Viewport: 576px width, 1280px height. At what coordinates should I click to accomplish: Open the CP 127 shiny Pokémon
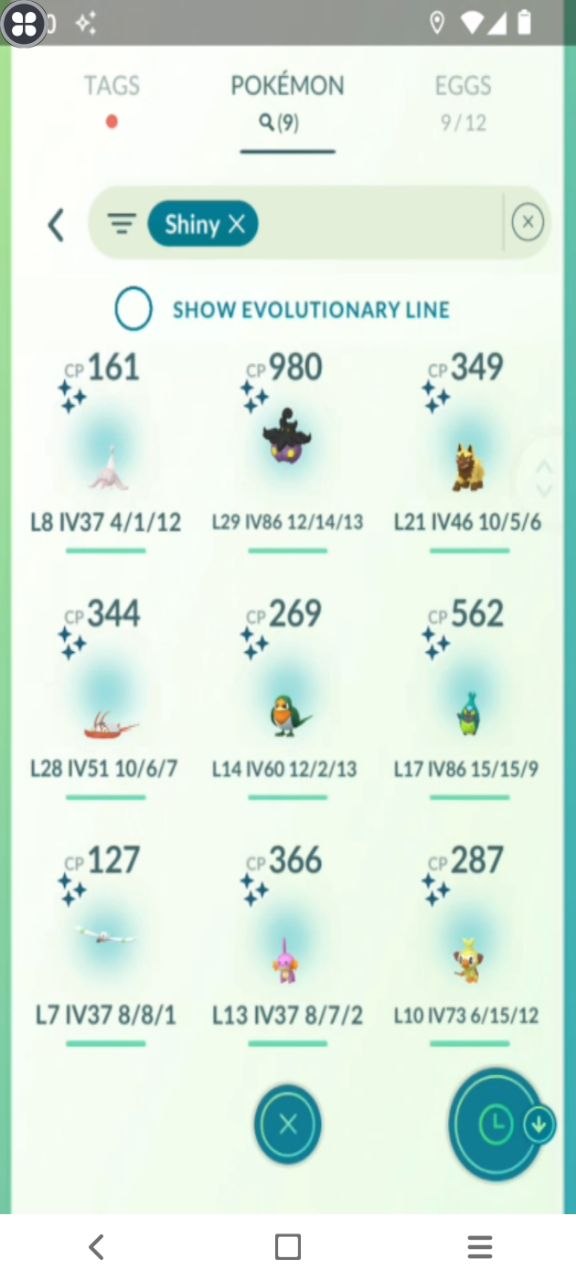point(105,944)
